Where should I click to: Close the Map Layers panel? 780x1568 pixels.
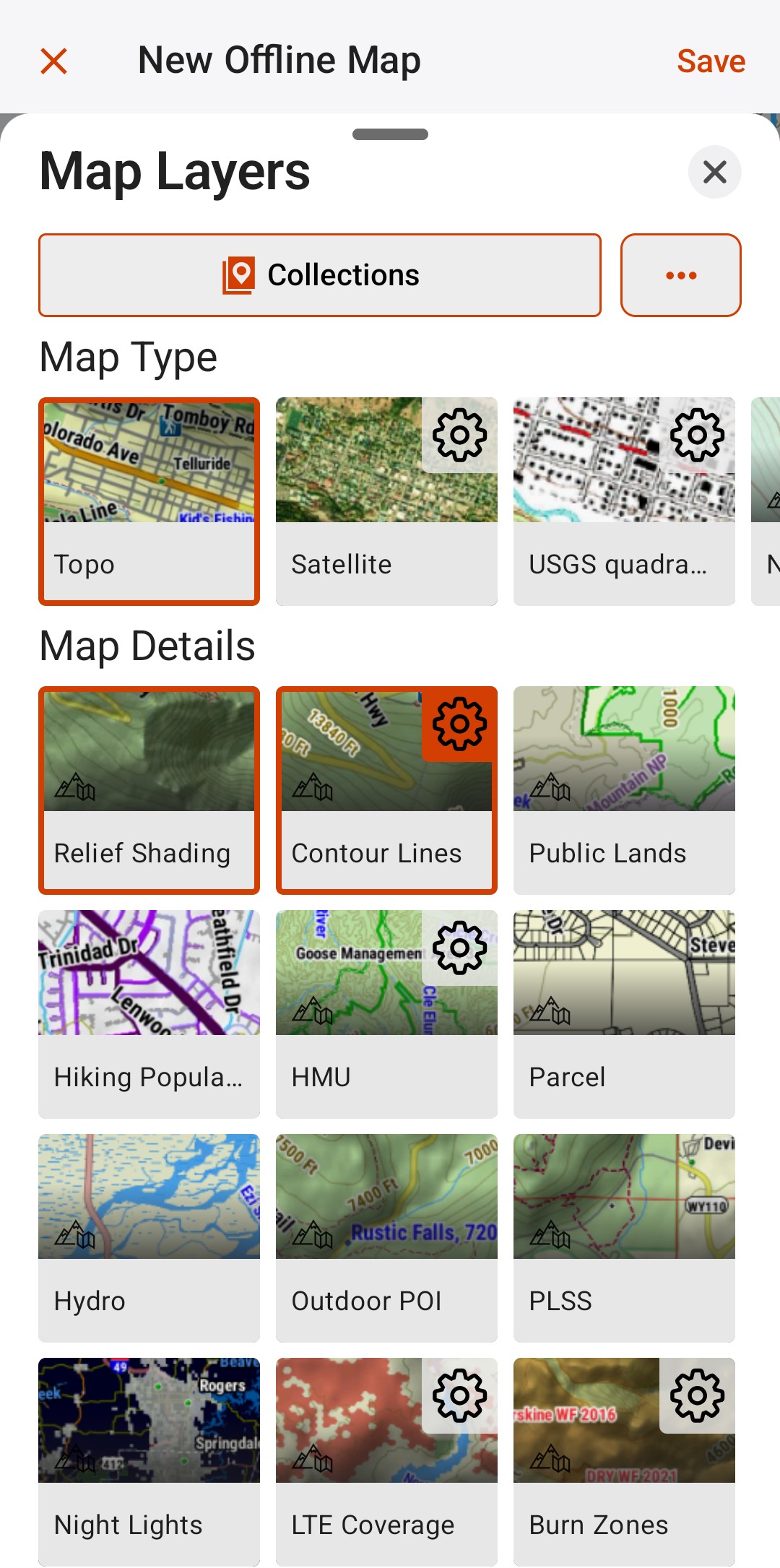coord(714,172)
